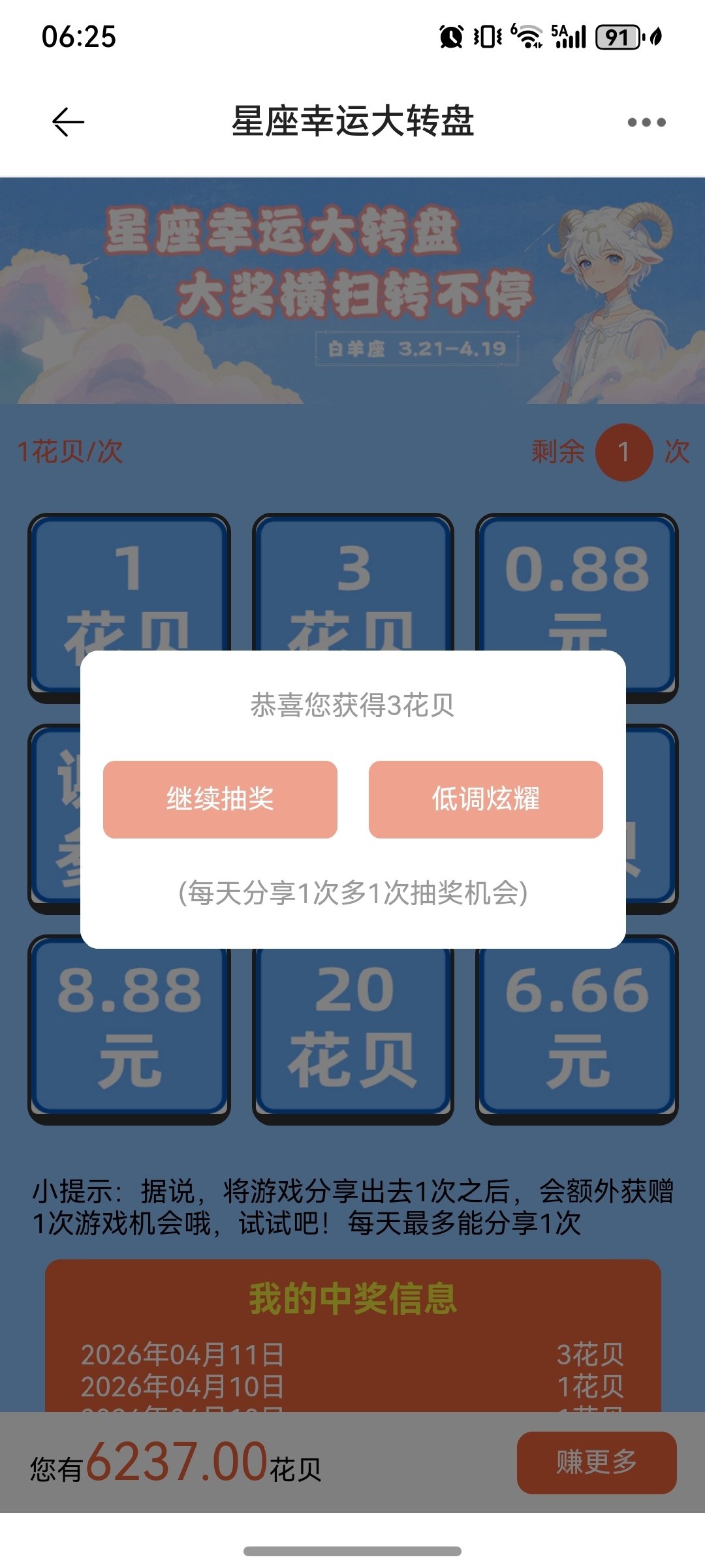Open the three-dot overflow menu

(x=646, y=122)
